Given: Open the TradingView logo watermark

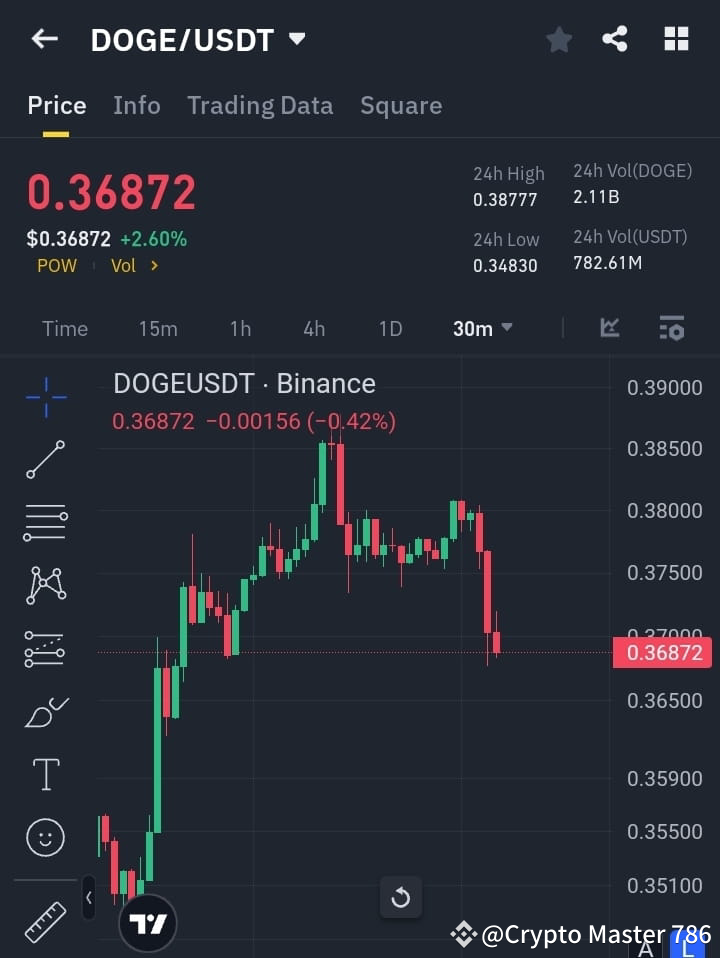Looking at the screenshot, I should click(148, 922).
